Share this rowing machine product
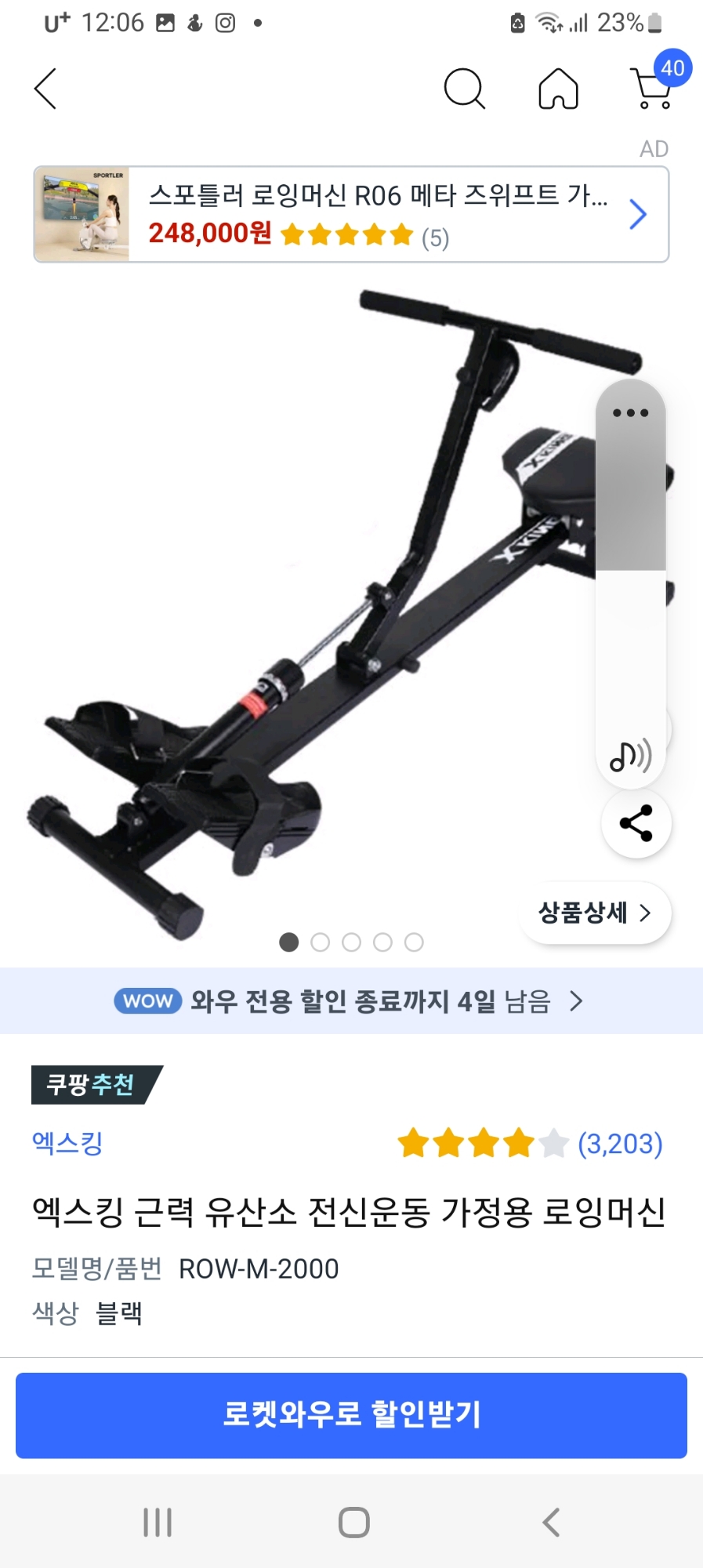Image resolution: width=703 pixels, height=1568 pixels. tap(636, 823)
